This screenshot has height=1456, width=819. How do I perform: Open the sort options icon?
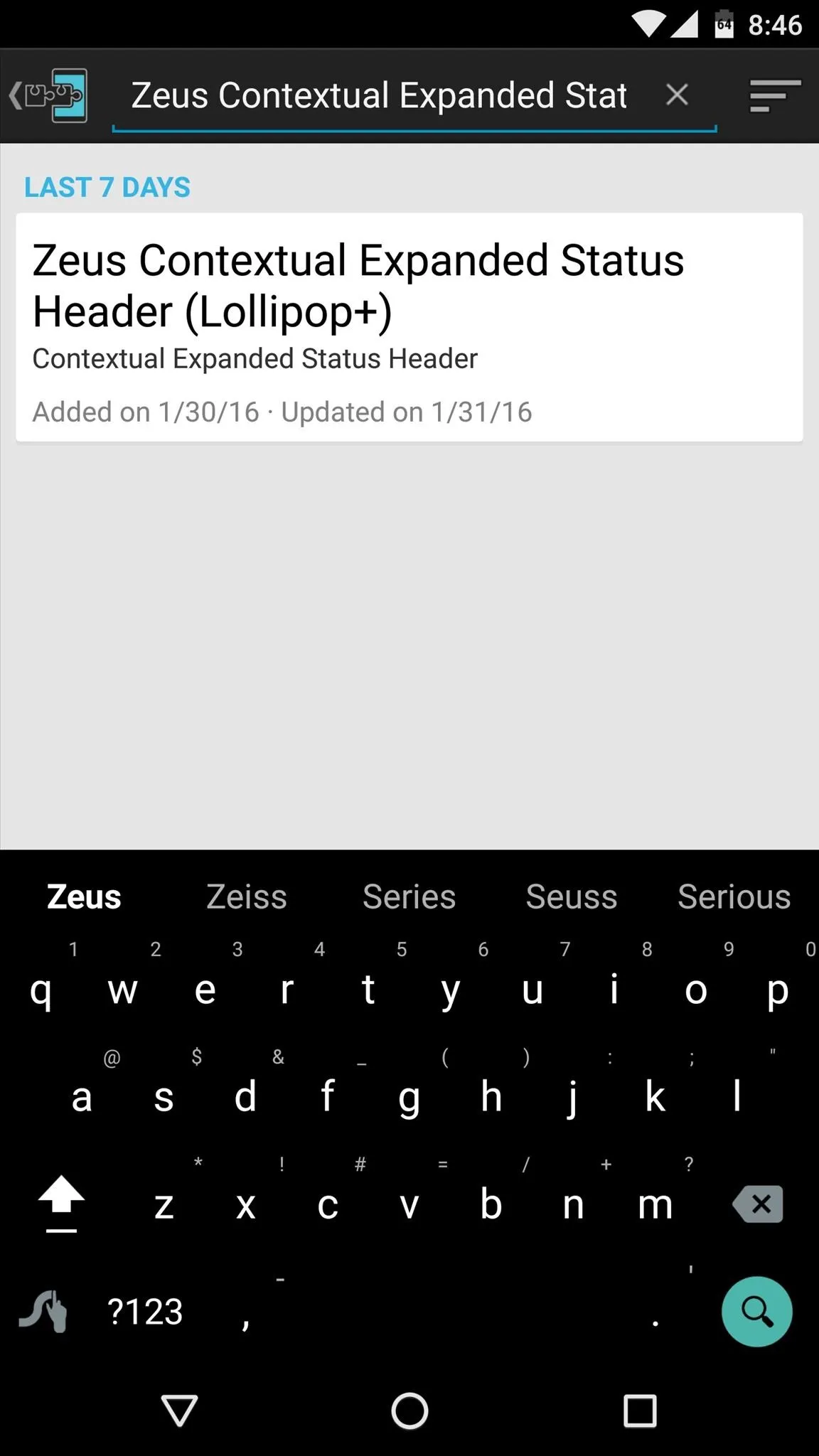tap(775, 95)
